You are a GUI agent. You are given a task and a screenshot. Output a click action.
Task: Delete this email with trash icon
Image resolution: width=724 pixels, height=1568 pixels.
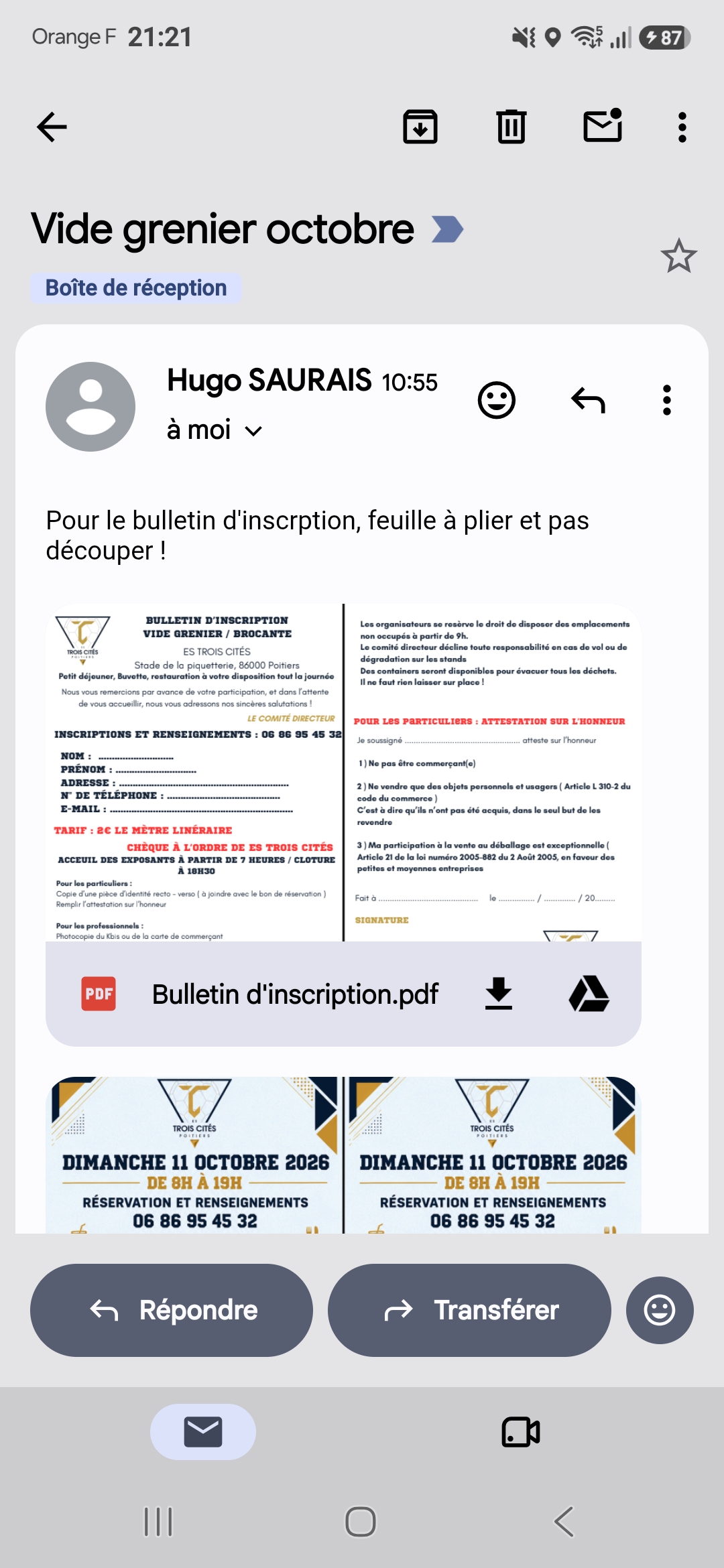coord(511,127)
